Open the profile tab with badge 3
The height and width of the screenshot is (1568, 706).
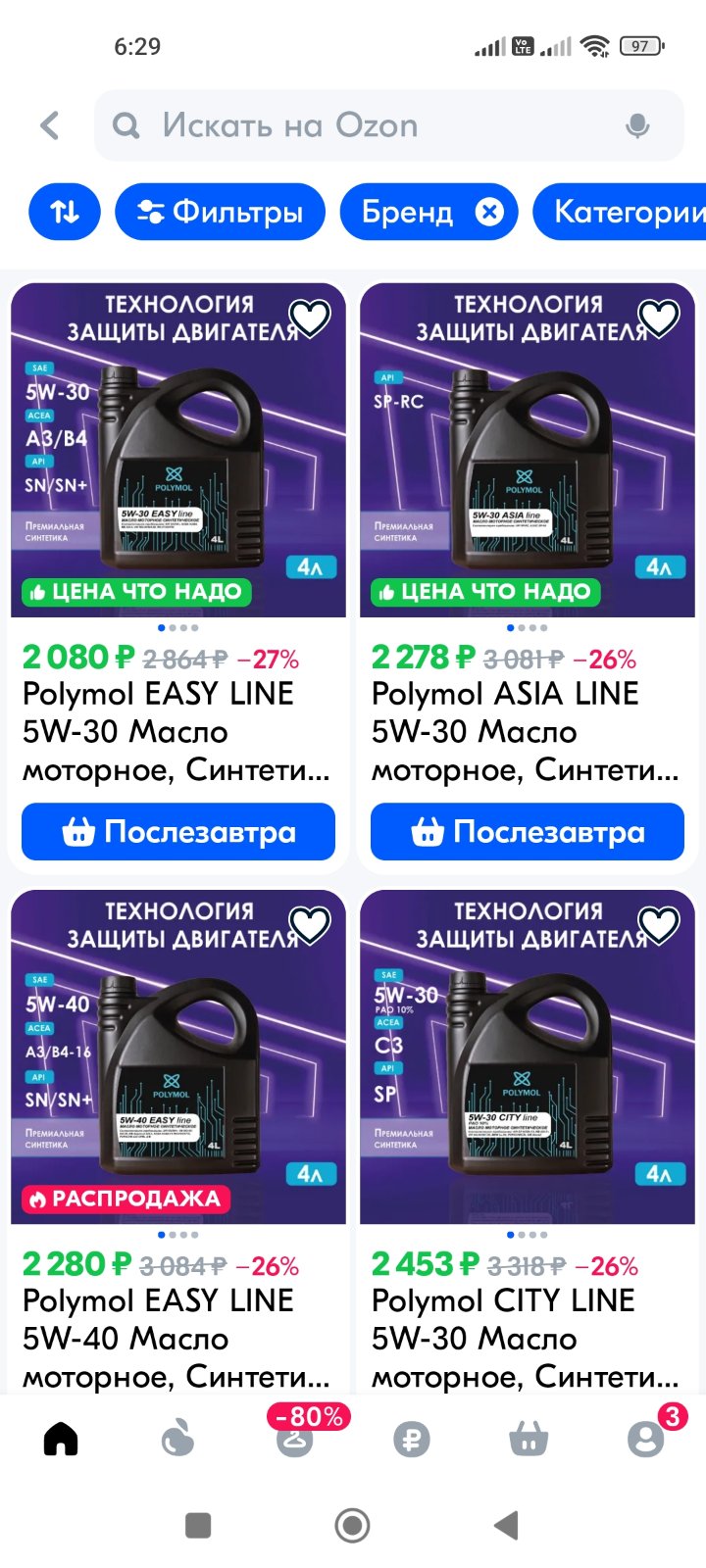tap(646, 1439)
